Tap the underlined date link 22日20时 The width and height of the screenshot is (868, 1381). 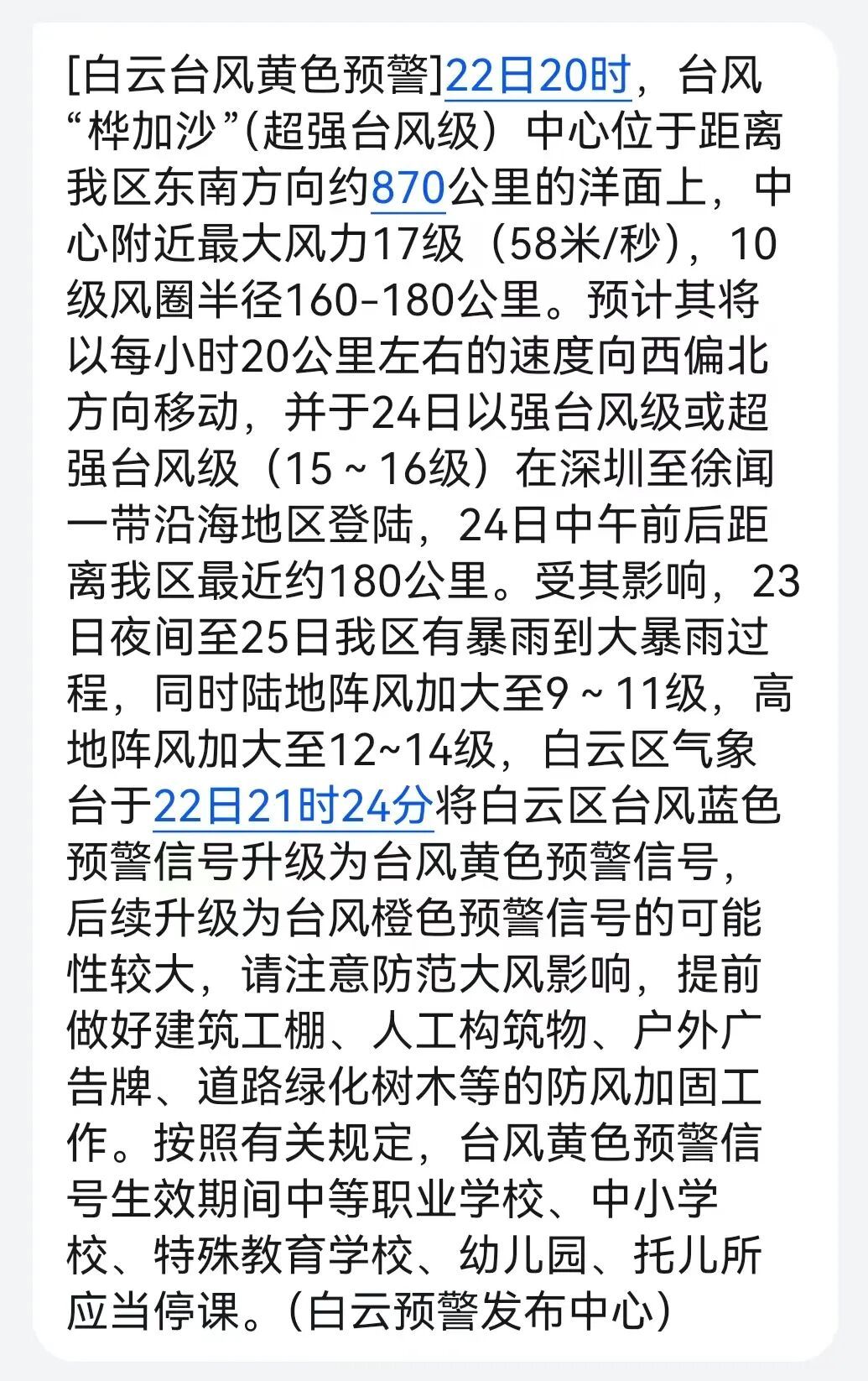pos(538,76)
